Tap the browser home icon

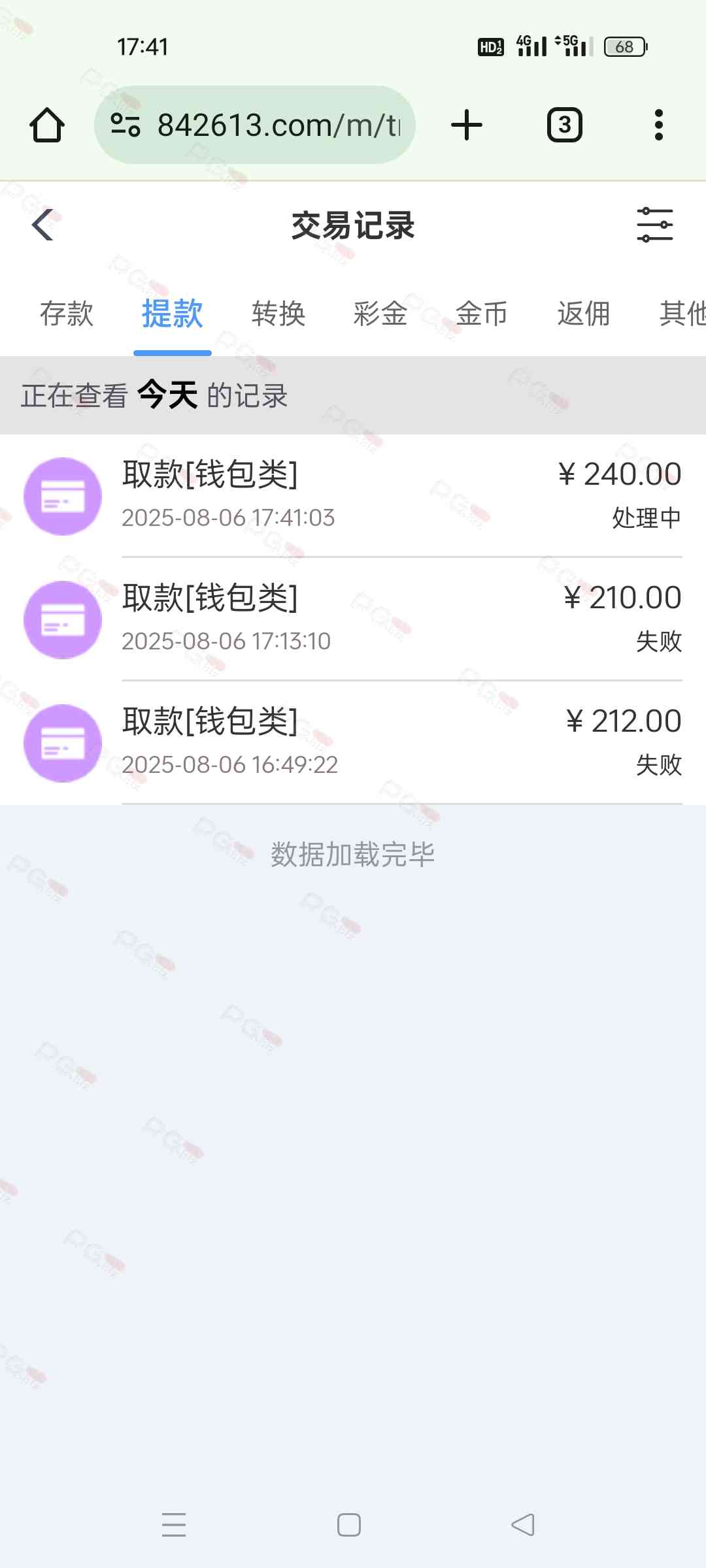click(47, 125)
